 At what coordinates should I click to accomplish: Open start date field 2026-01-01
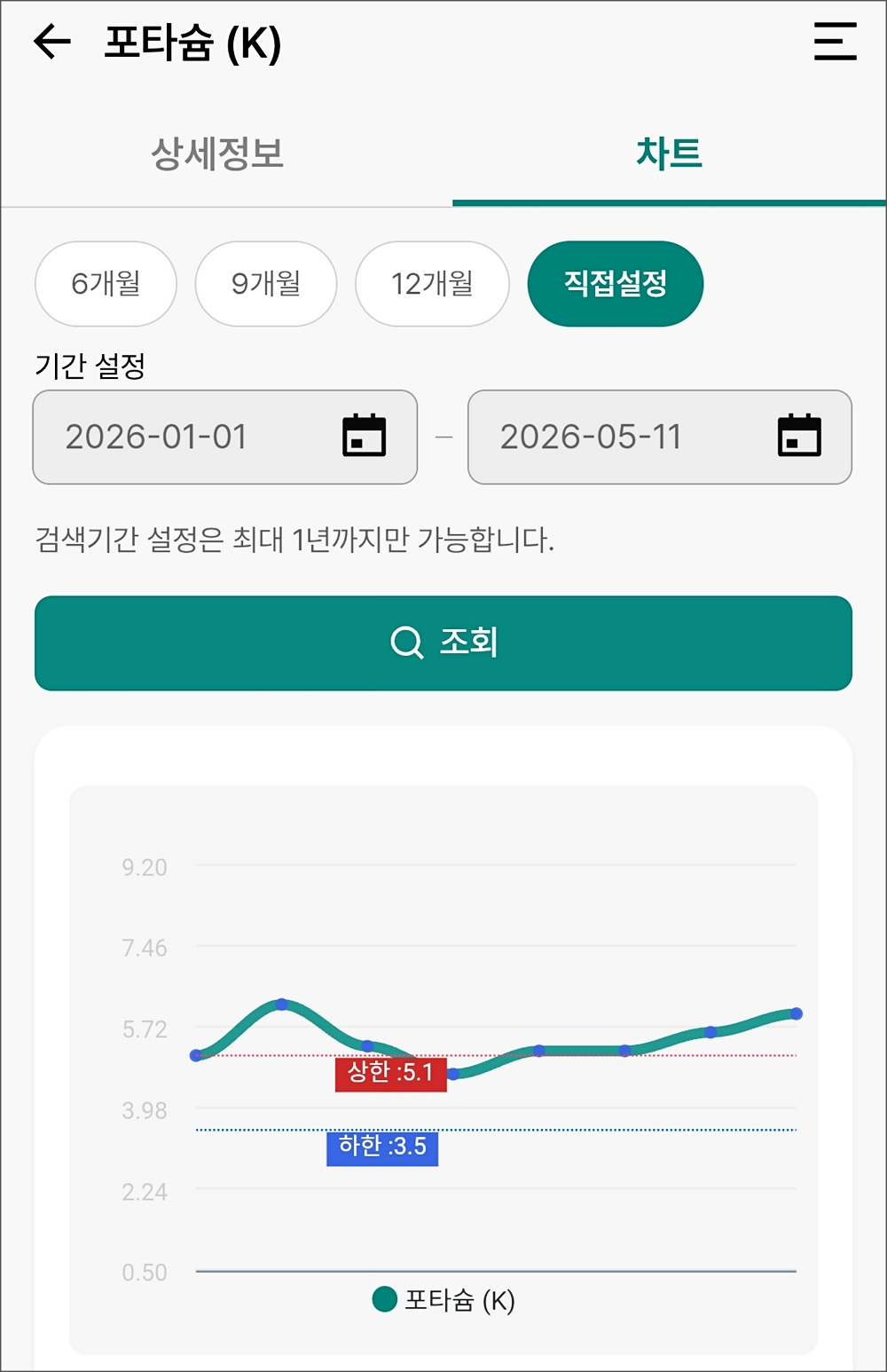(225, 437)
